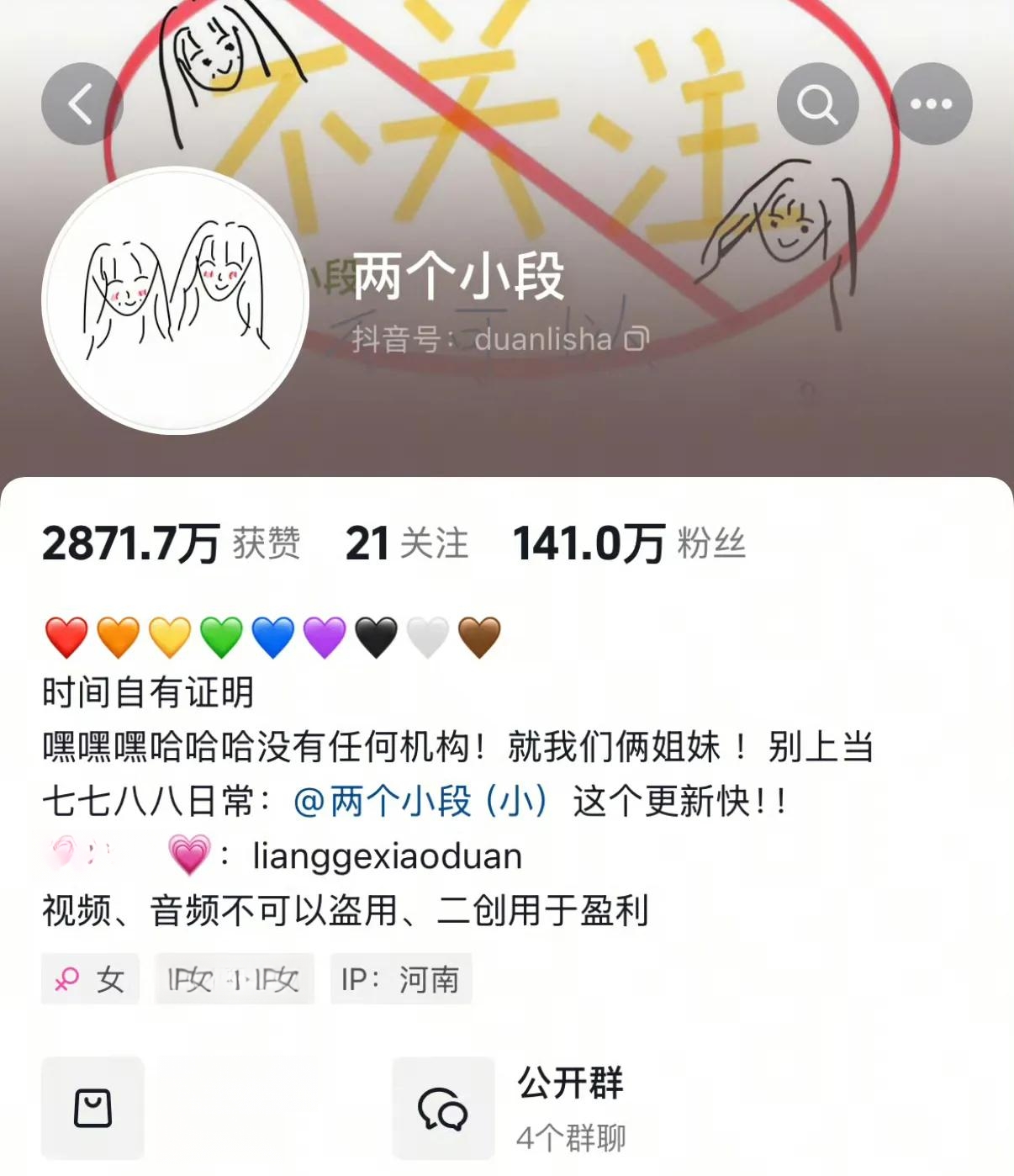Open the @两个小段（小） mention link
The height and width of the screenshot is (1176, 1014).
coord(420,801)
